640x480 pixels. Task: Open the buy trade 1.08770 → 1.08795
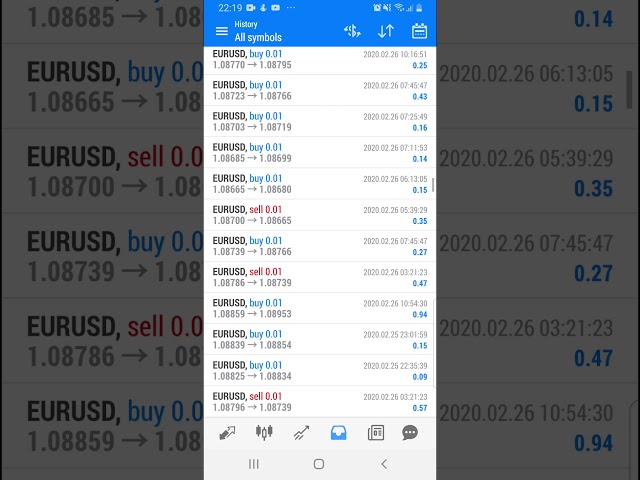pyautogui.click(x=319, y=59)
